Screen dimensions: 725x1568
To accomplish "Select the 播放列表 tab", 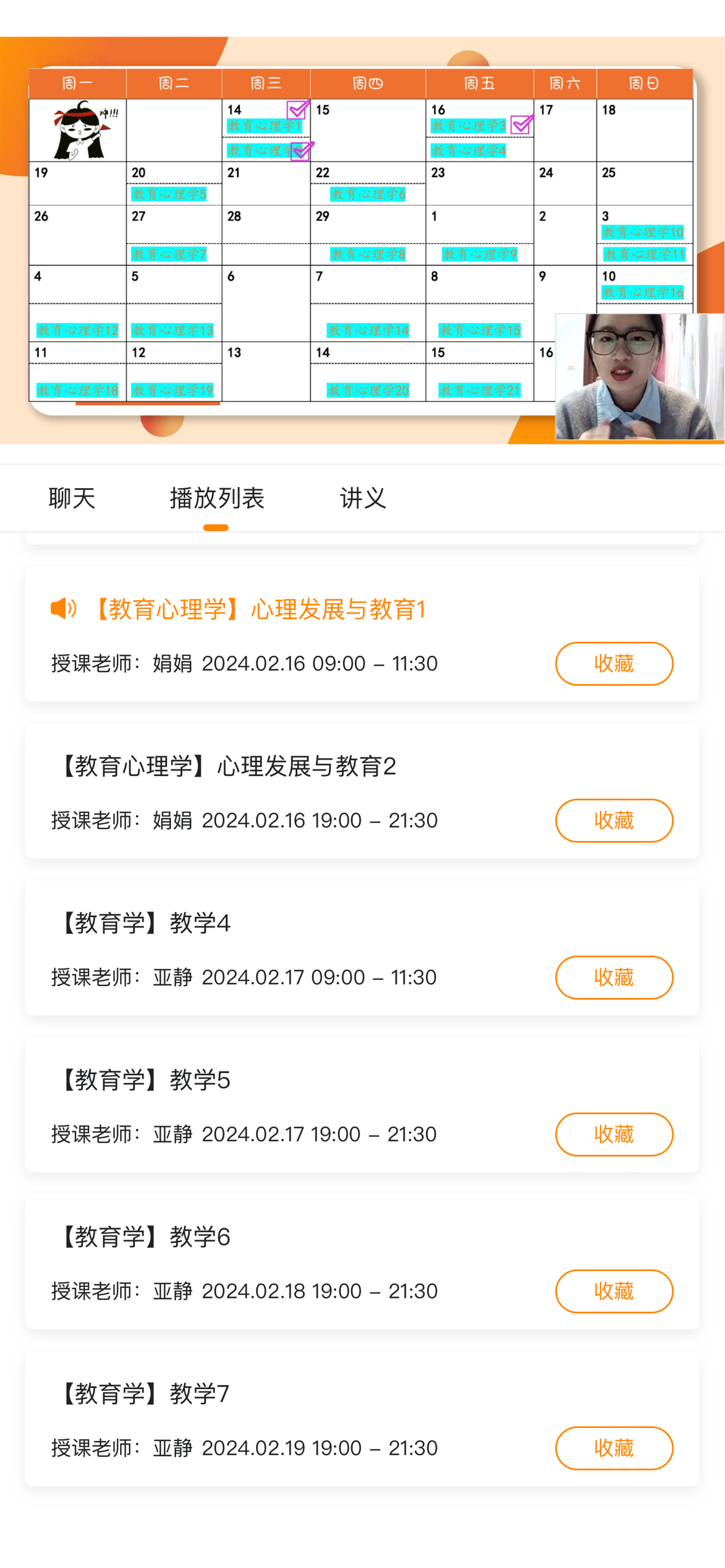I will [217, 498].
